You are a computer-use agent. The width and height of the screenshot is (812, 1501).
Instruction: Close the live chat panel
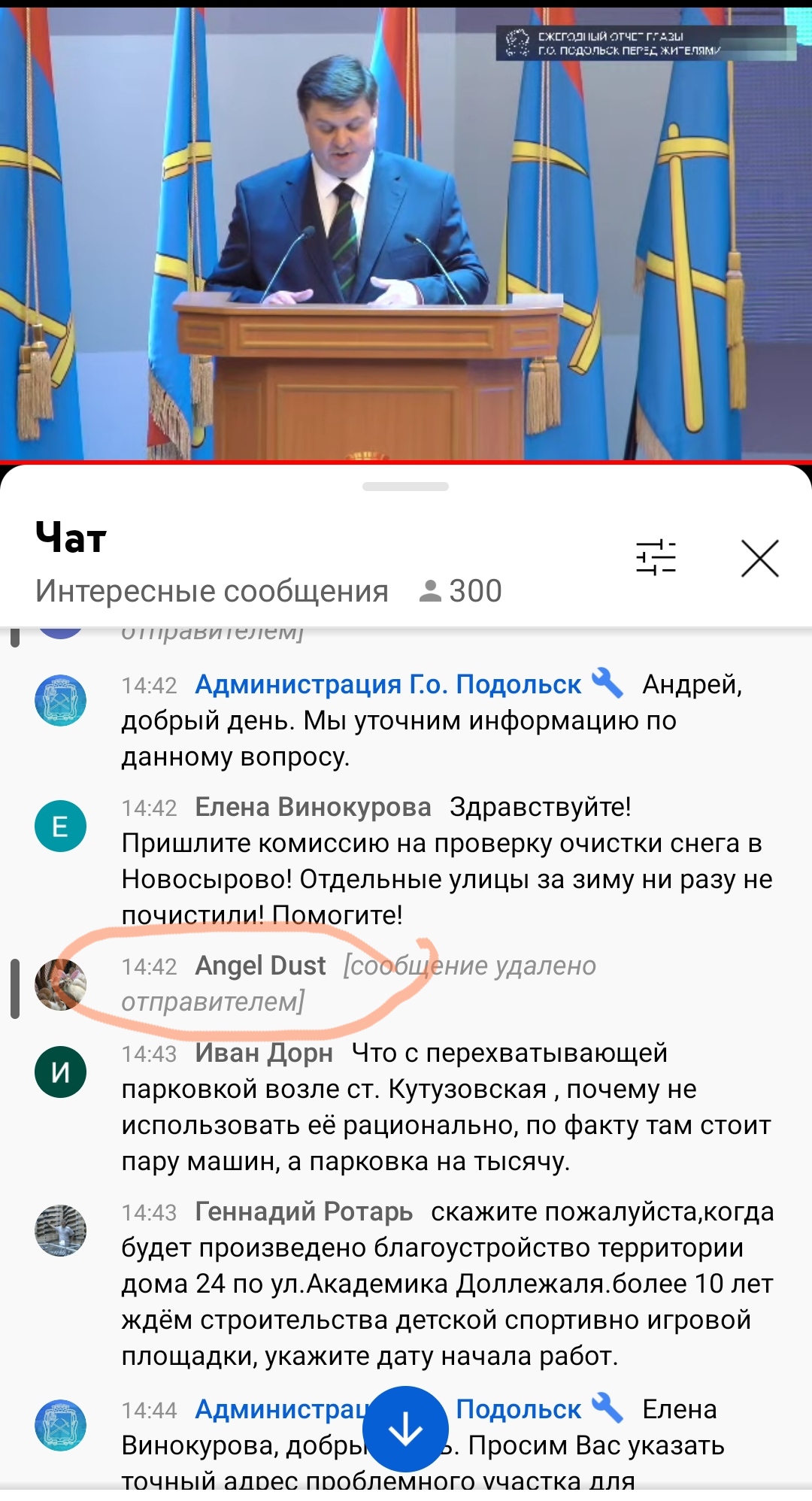coord(759,559)
